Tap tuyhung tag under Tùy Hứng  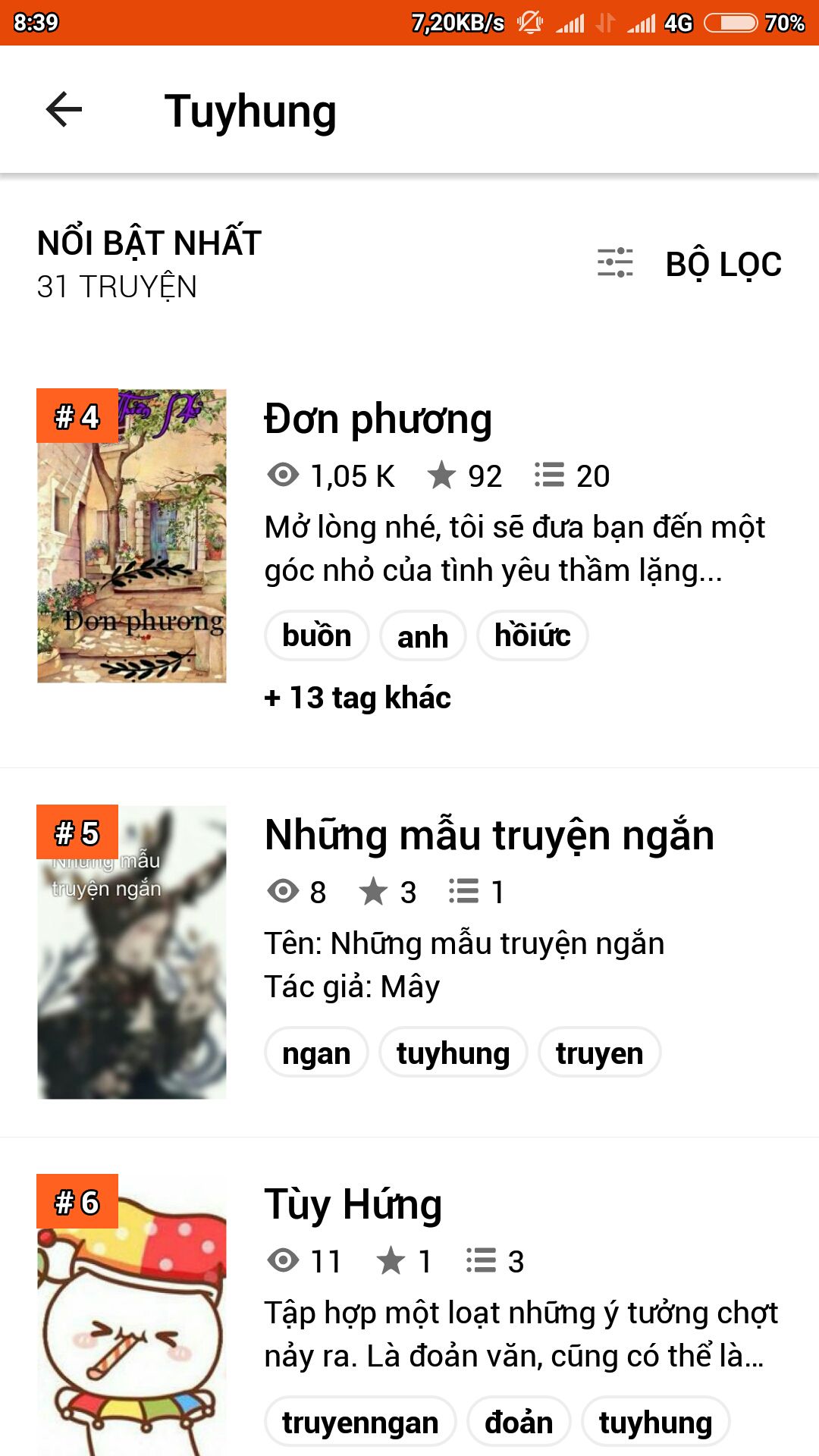pyautogui.click(x=656, y=1421)
